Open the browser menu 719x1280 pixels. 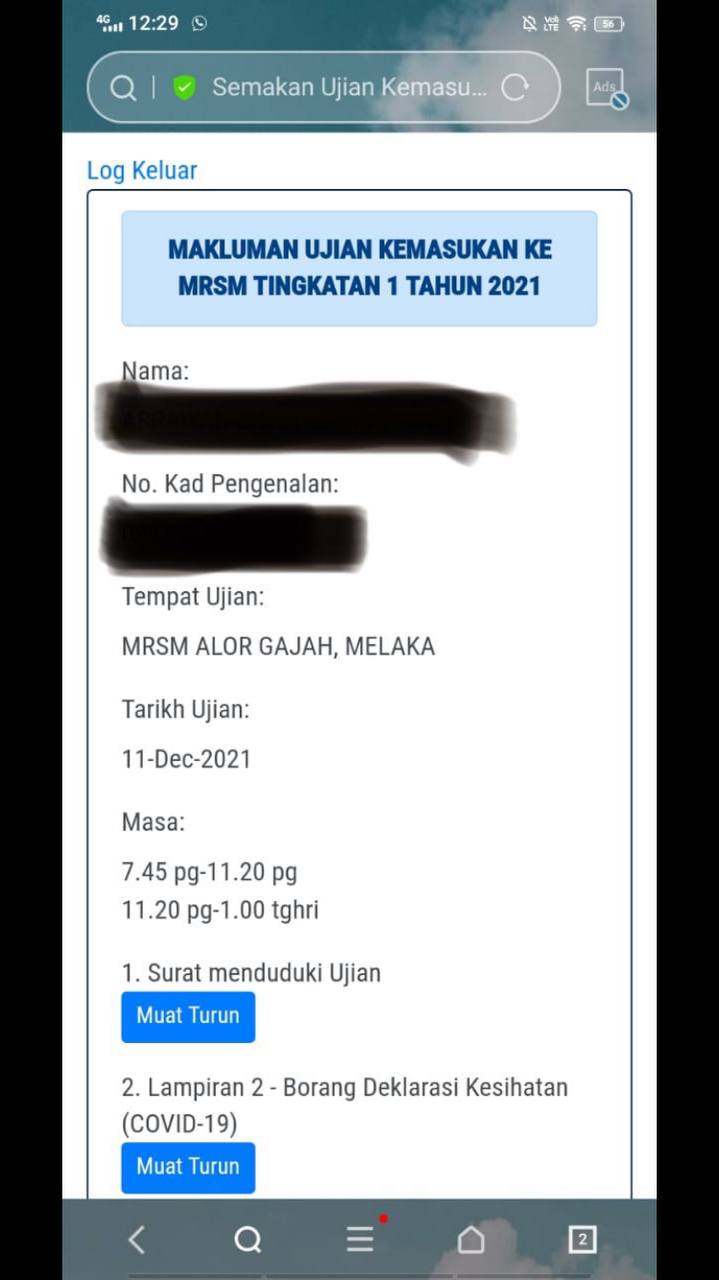pos(360,1240)
